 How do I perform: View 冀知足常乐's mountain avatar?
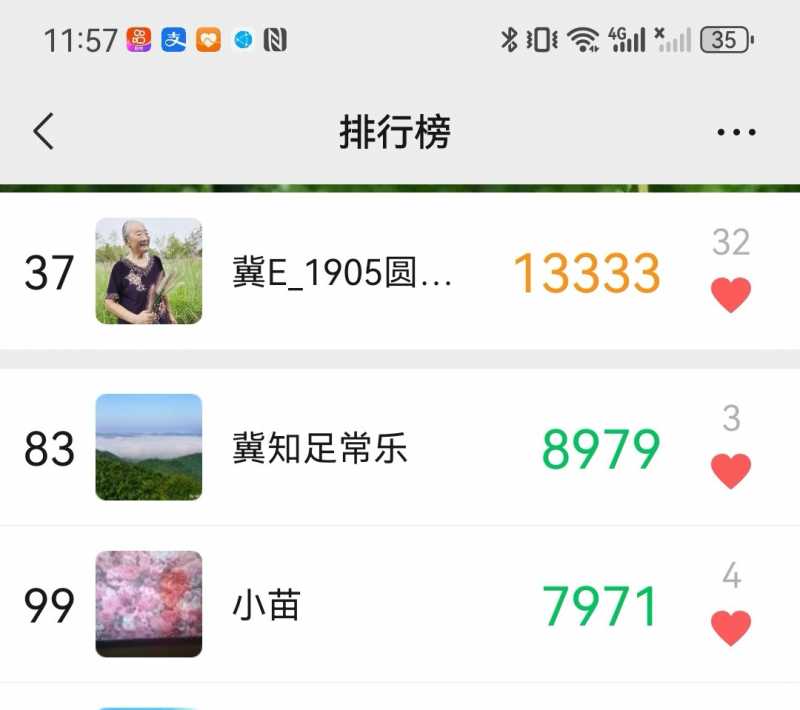(x=149, y=447)
